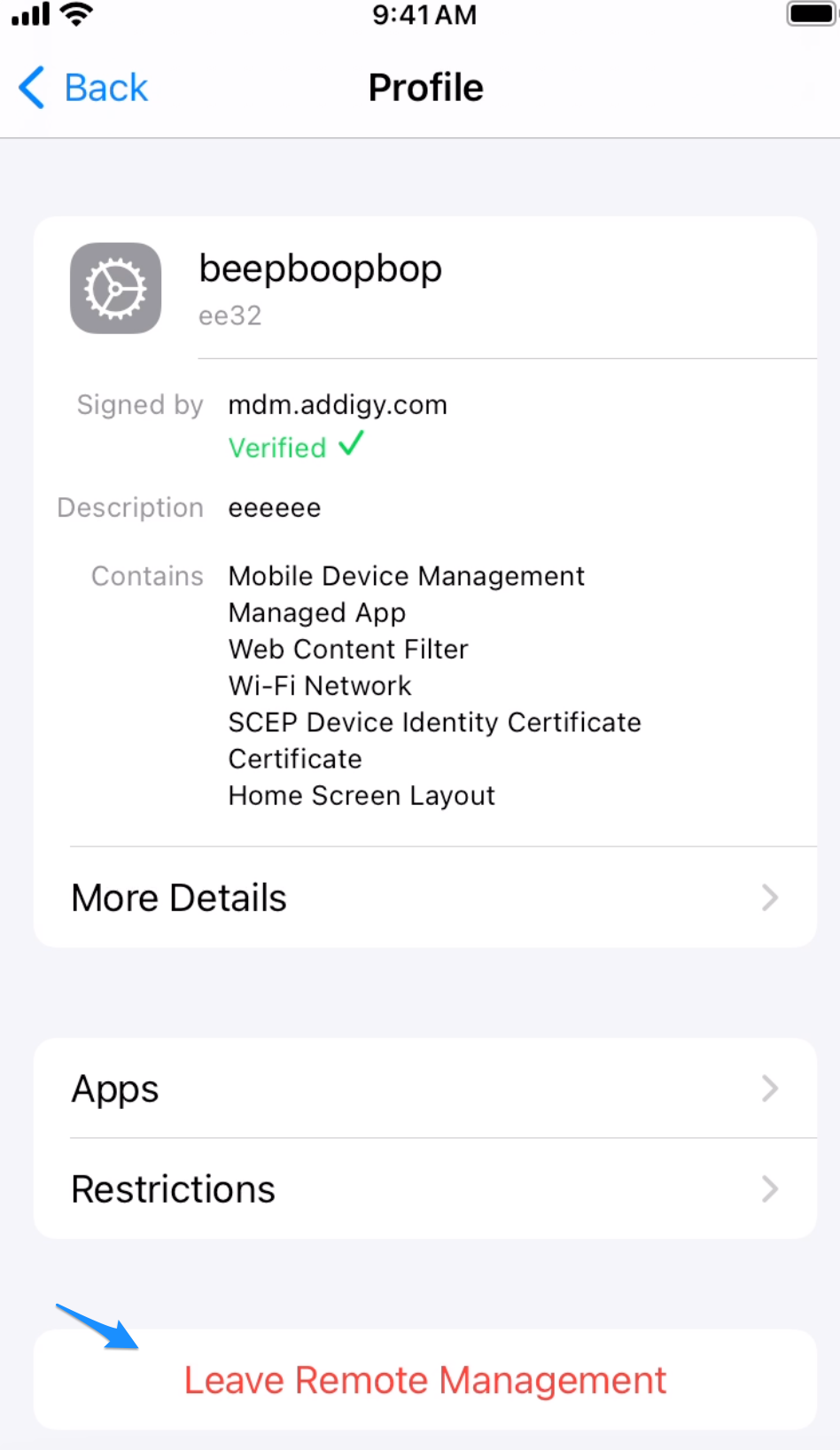Tap the Home Screen Layout entry
Screen dimensions: 840x1450
[361, 795]
